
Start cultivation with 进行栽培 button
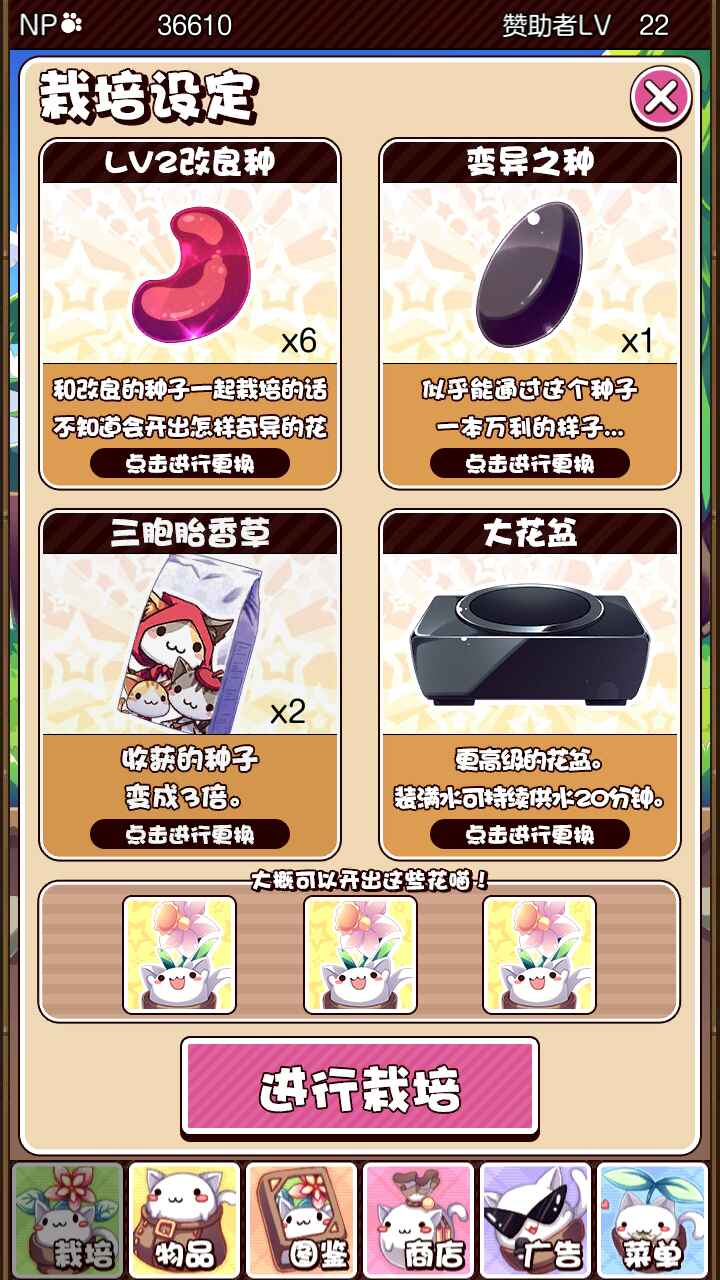pos(360,1088)
